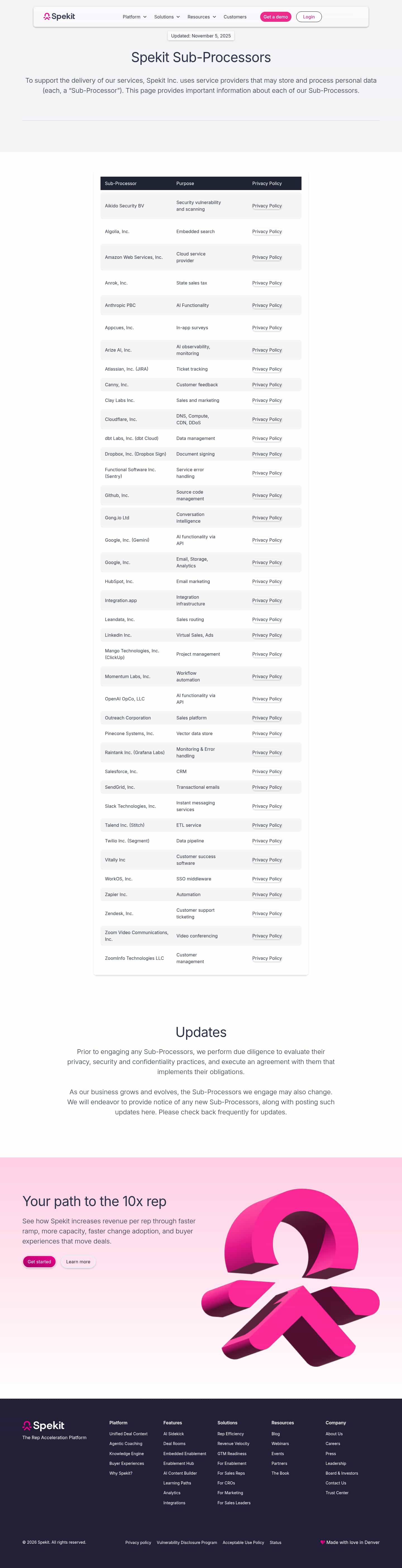Image resolution: width=402 pixels, height=1568 pixels.
Task: Expand the Resources navigation menu
Action: coord(201,17)
